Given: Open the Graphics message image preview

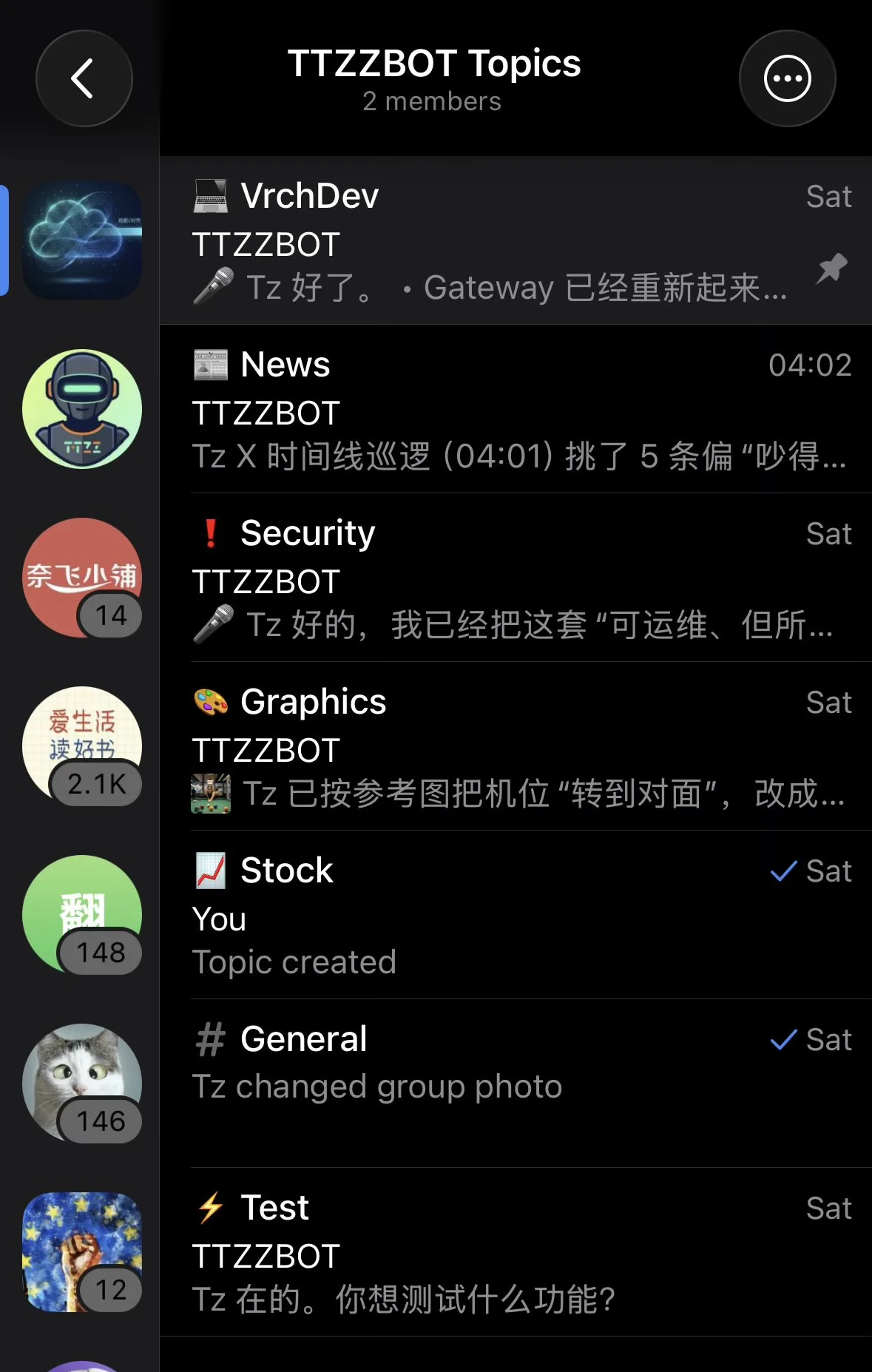Looking at the screenshot, I should click(x=212, y=794).
